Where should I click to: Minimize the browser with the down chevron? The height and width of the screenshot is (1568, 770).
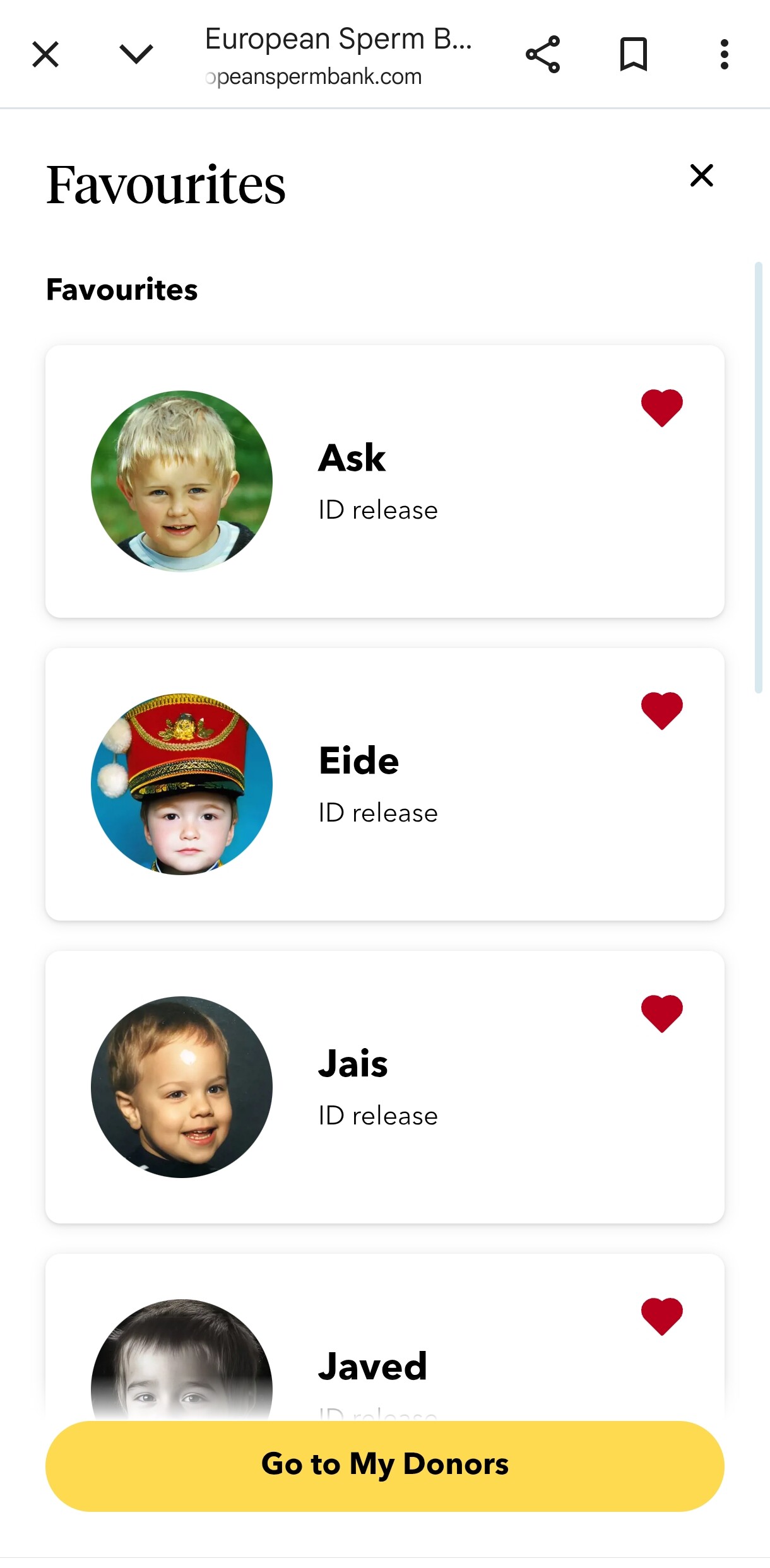tap(136, 54)
